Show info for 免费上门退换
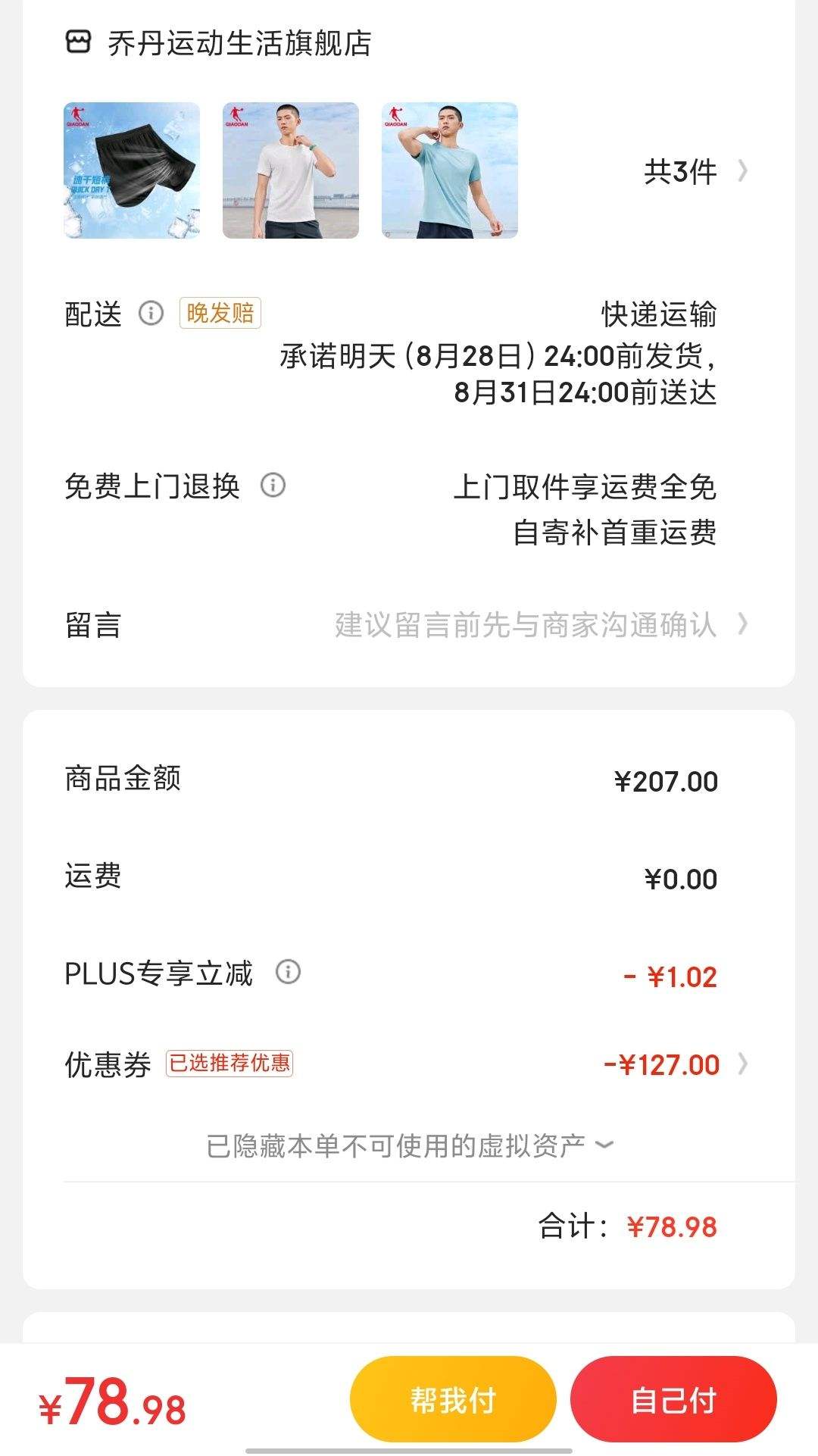The width and height of the screenshot is (818, 1456). (273, 485)
